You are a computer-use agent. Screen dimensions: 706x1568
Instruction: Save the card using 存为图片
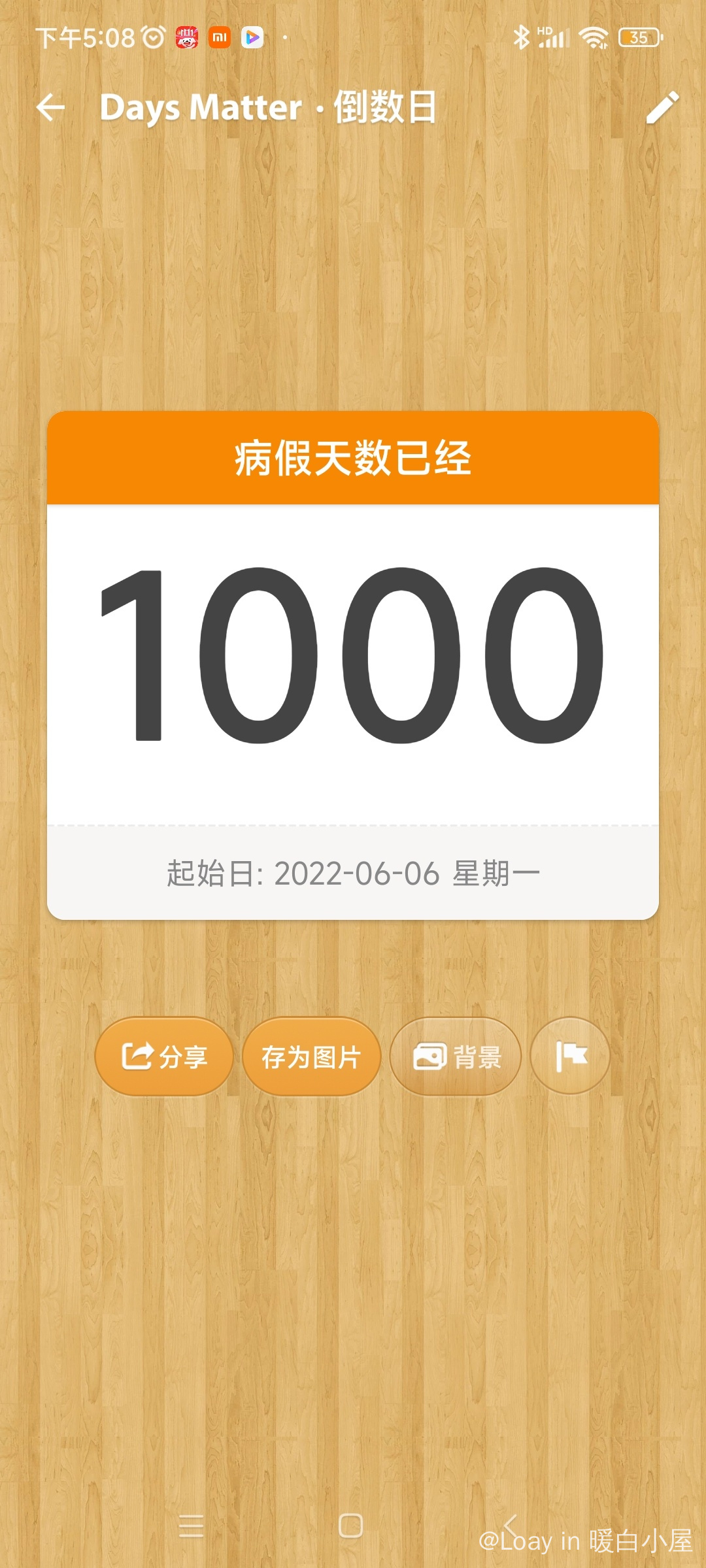[311, 1056]
